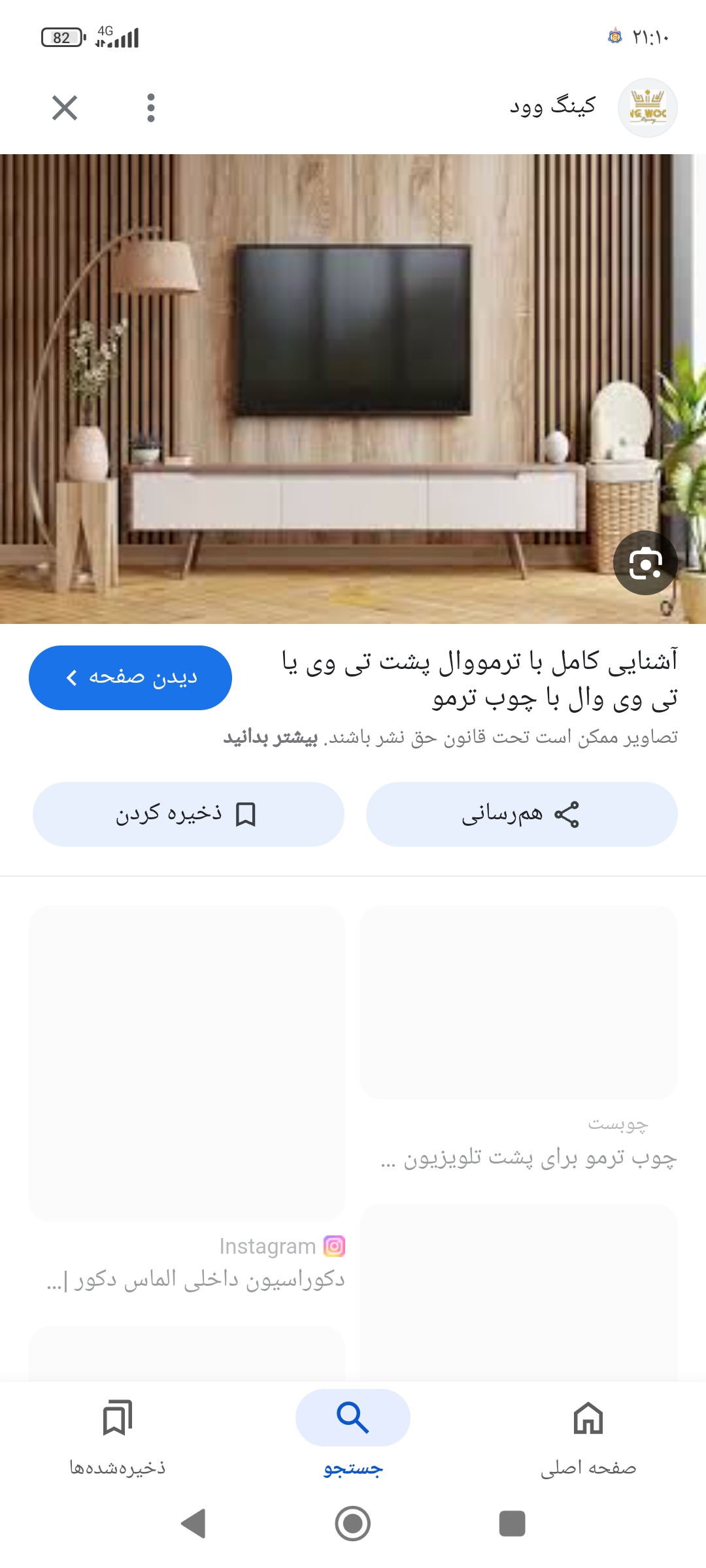Tap the system back button
706x1568 pixels.
click(193, 1523)
